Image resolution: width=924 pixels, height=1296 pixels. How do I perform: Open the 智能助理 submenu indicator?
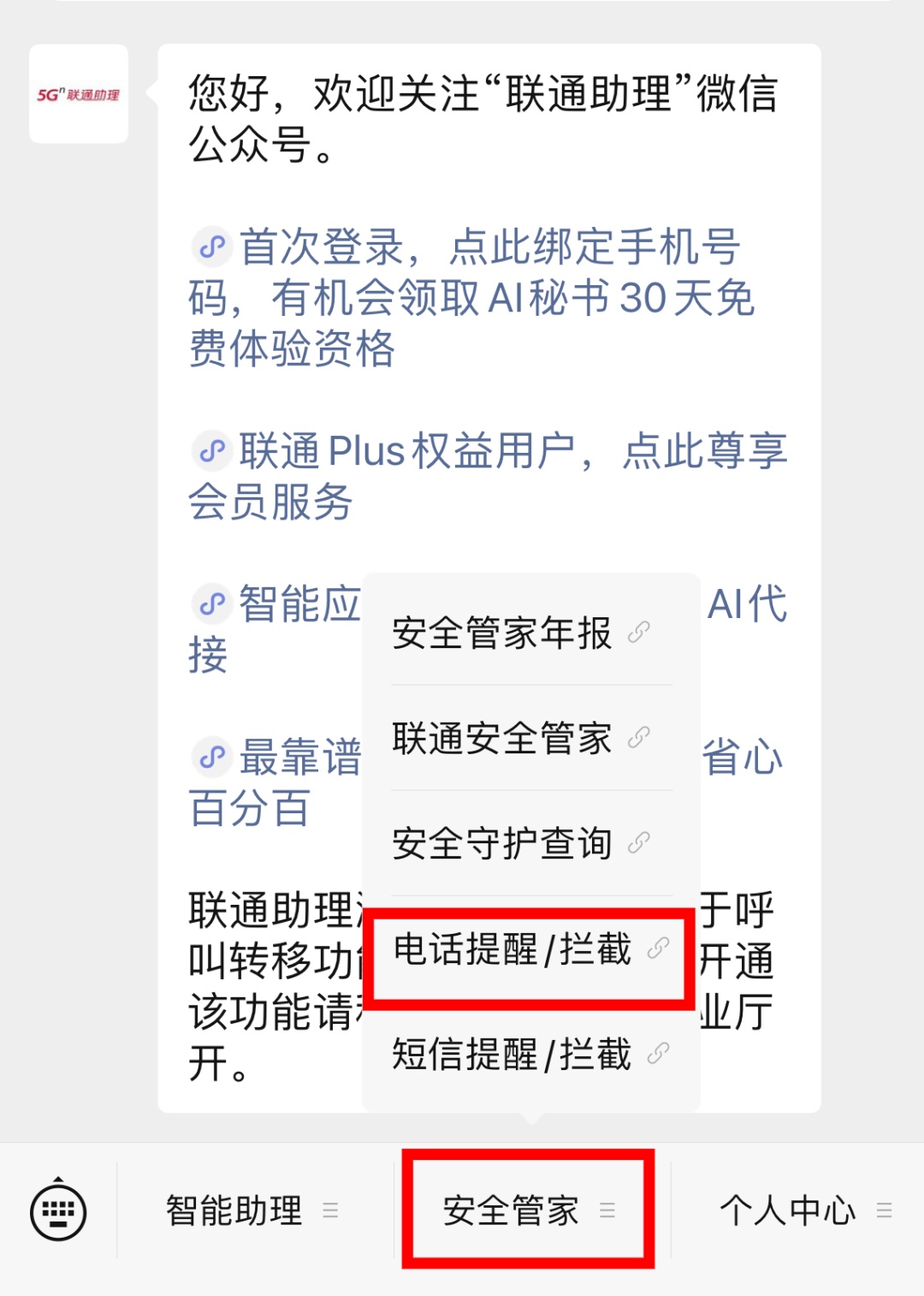(329, 1211)
